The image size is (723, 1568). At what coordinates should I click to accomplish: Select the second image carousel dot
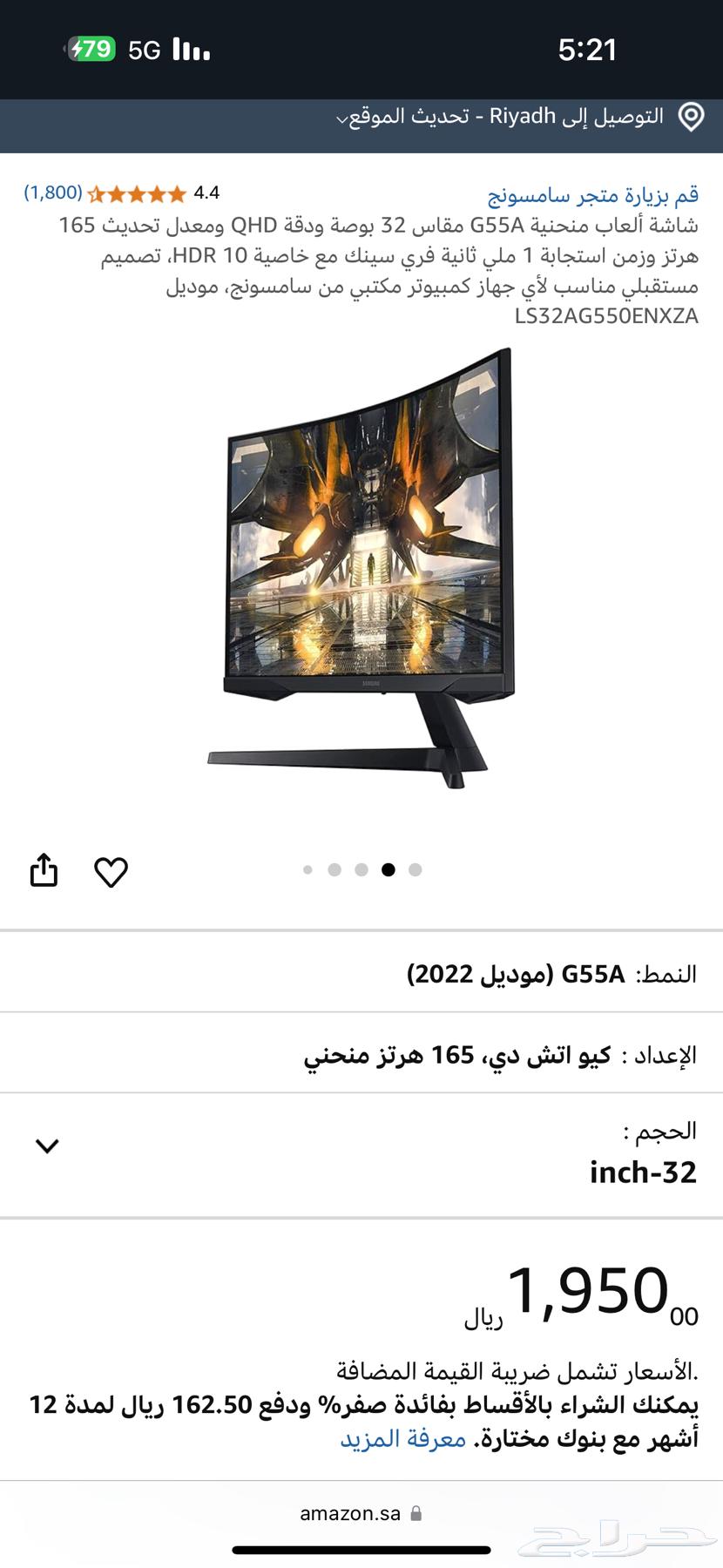pos(334,869)
